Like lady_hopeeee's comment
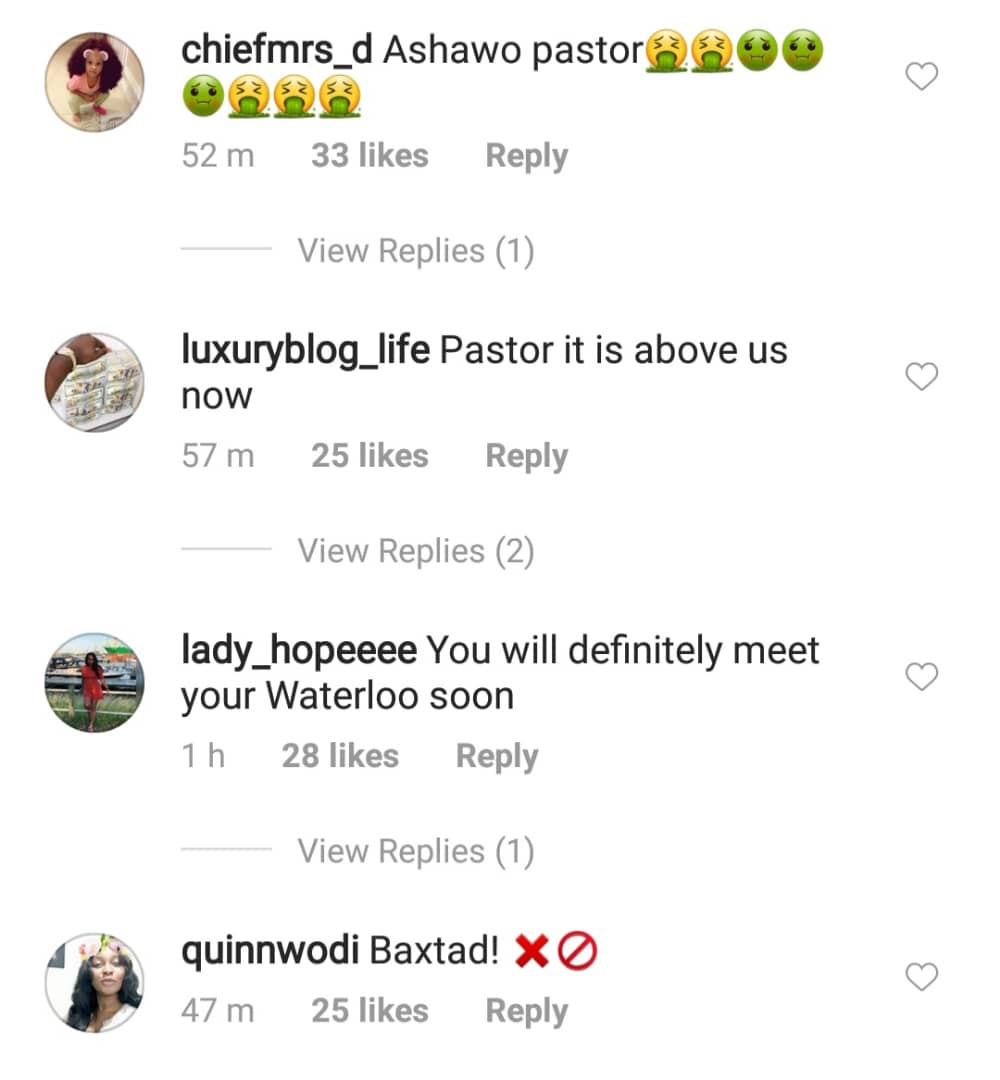The image size is (1000, 1080). (x=921, y=677)
